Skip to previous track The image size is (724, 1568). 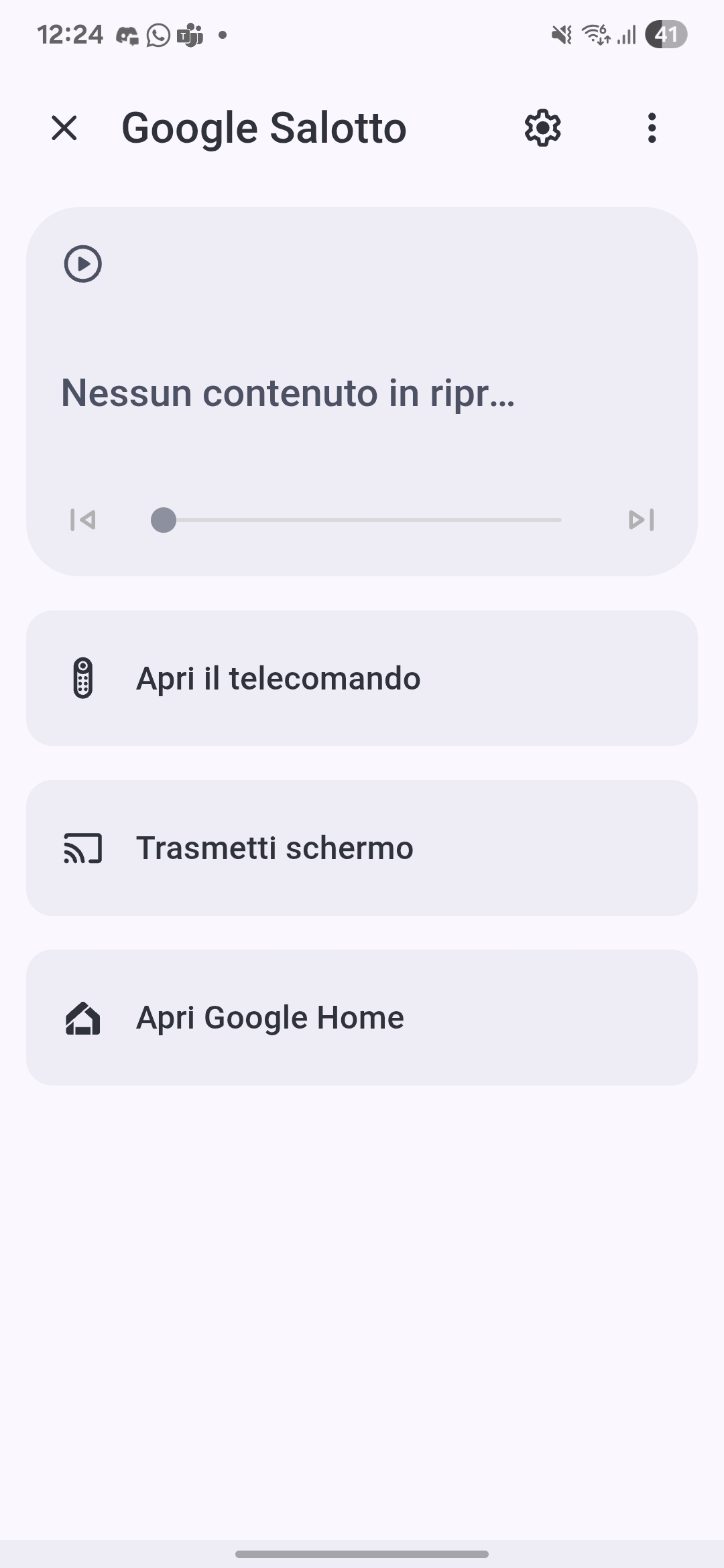tap(83, 520)
